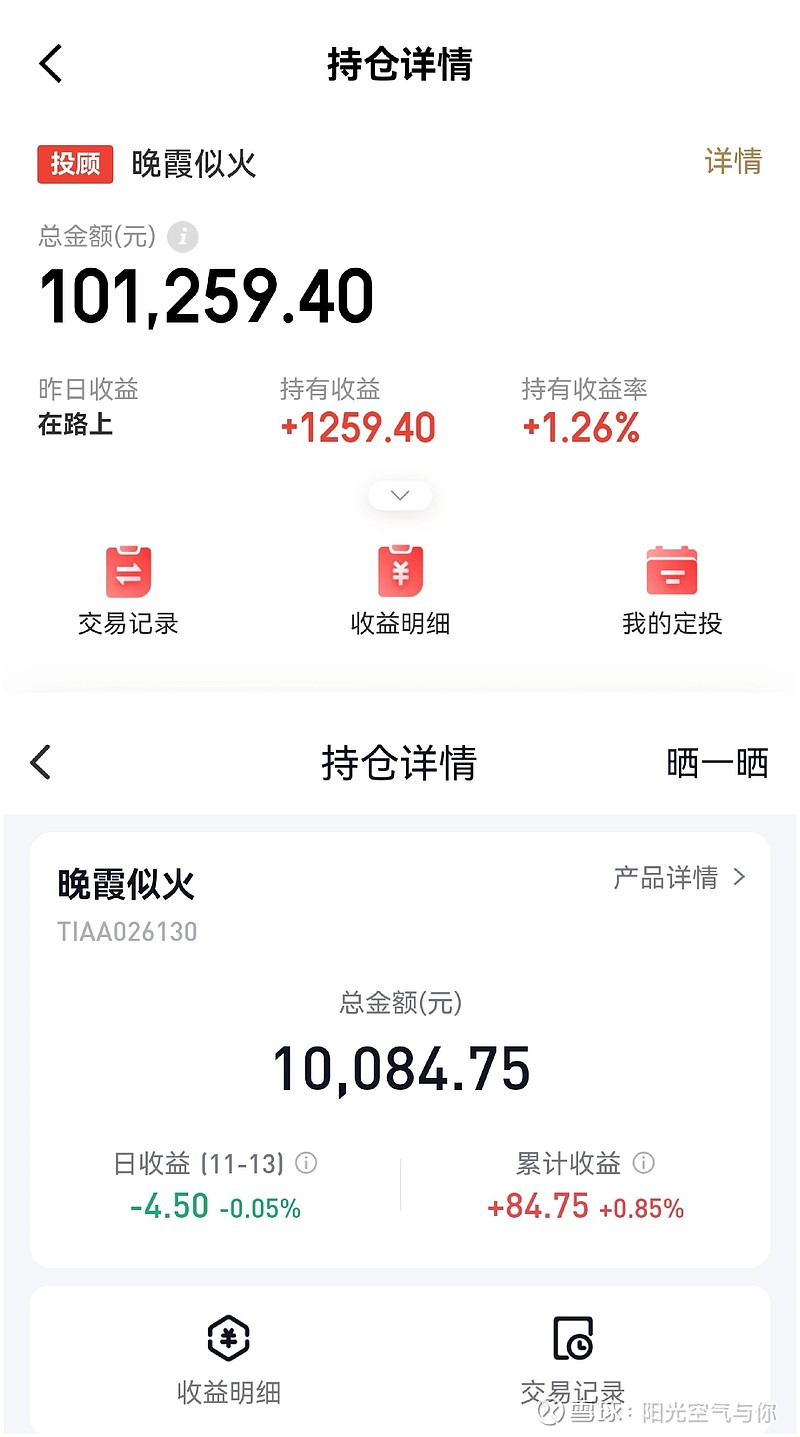Image resolution: width=800 pixels, height=1437 pixels.
Task: Open the 晒一晒 share option
Action: tap(717, 763)
